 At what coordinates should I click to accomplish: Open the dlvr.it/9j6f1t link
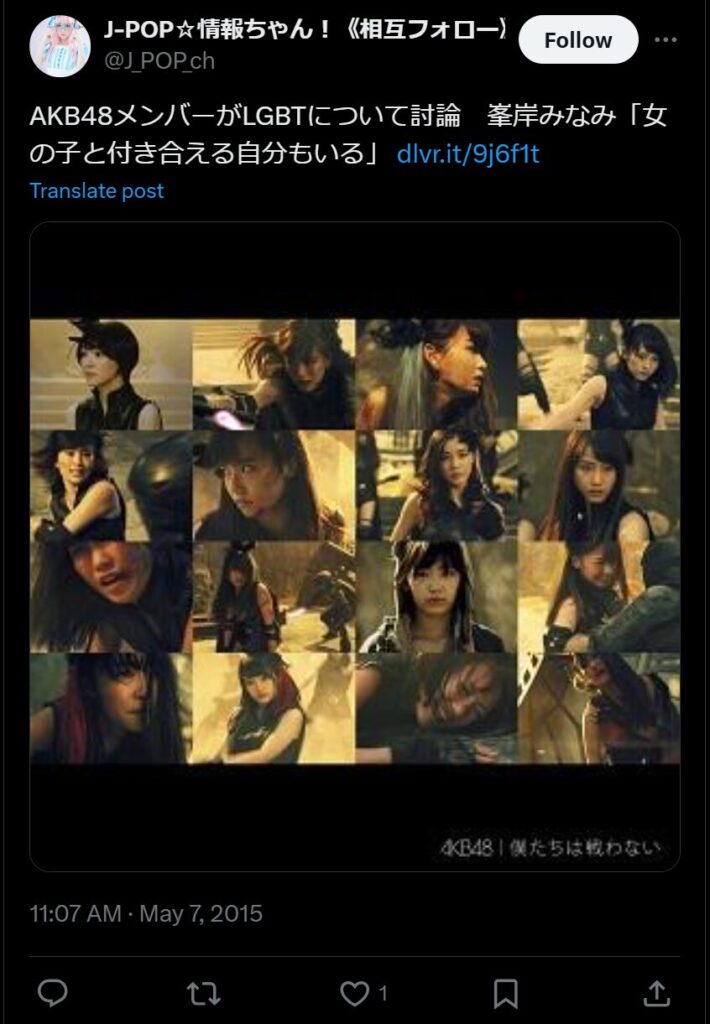pos(468,154)
